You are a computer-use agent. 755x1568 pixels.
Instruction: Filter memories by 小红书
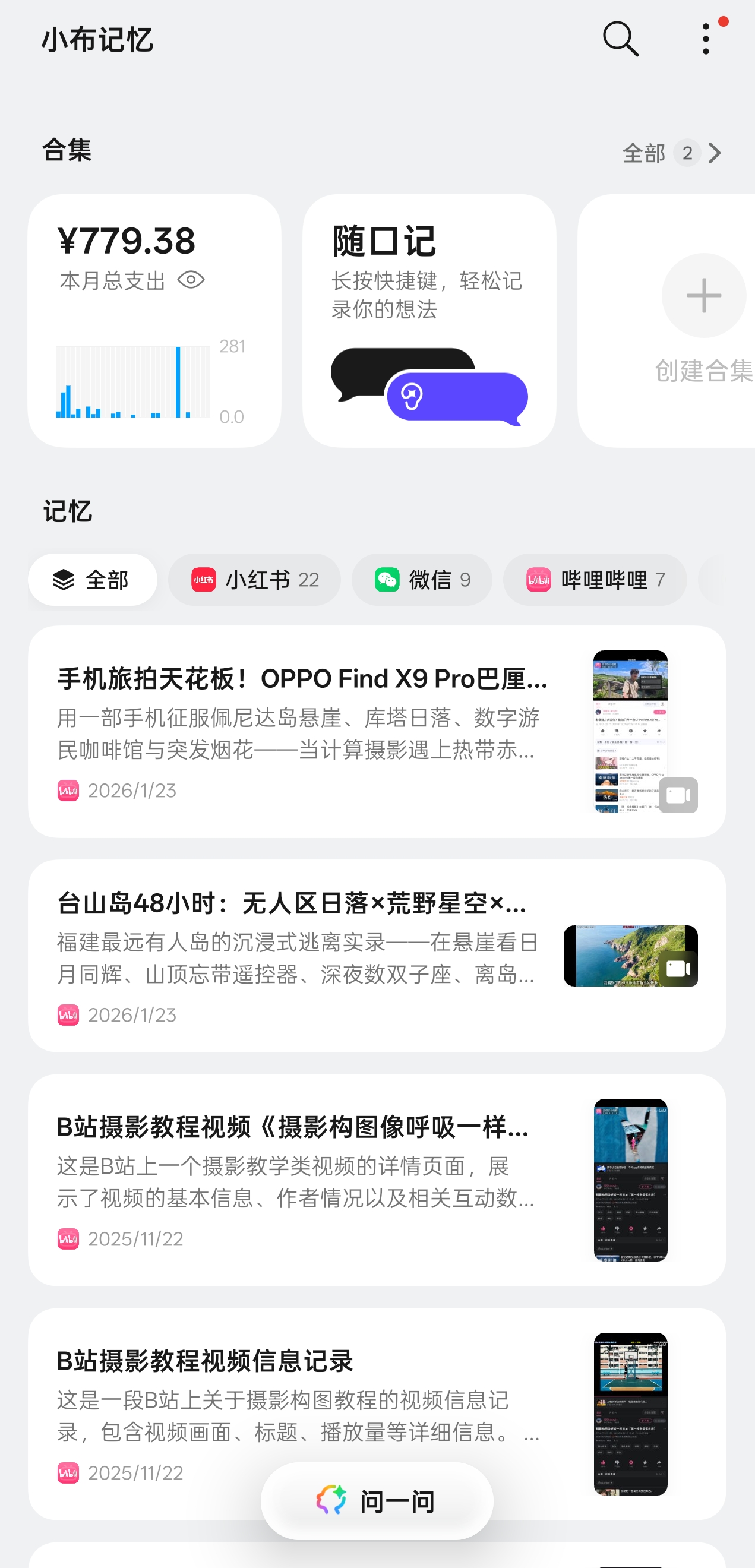click(254, 580)
